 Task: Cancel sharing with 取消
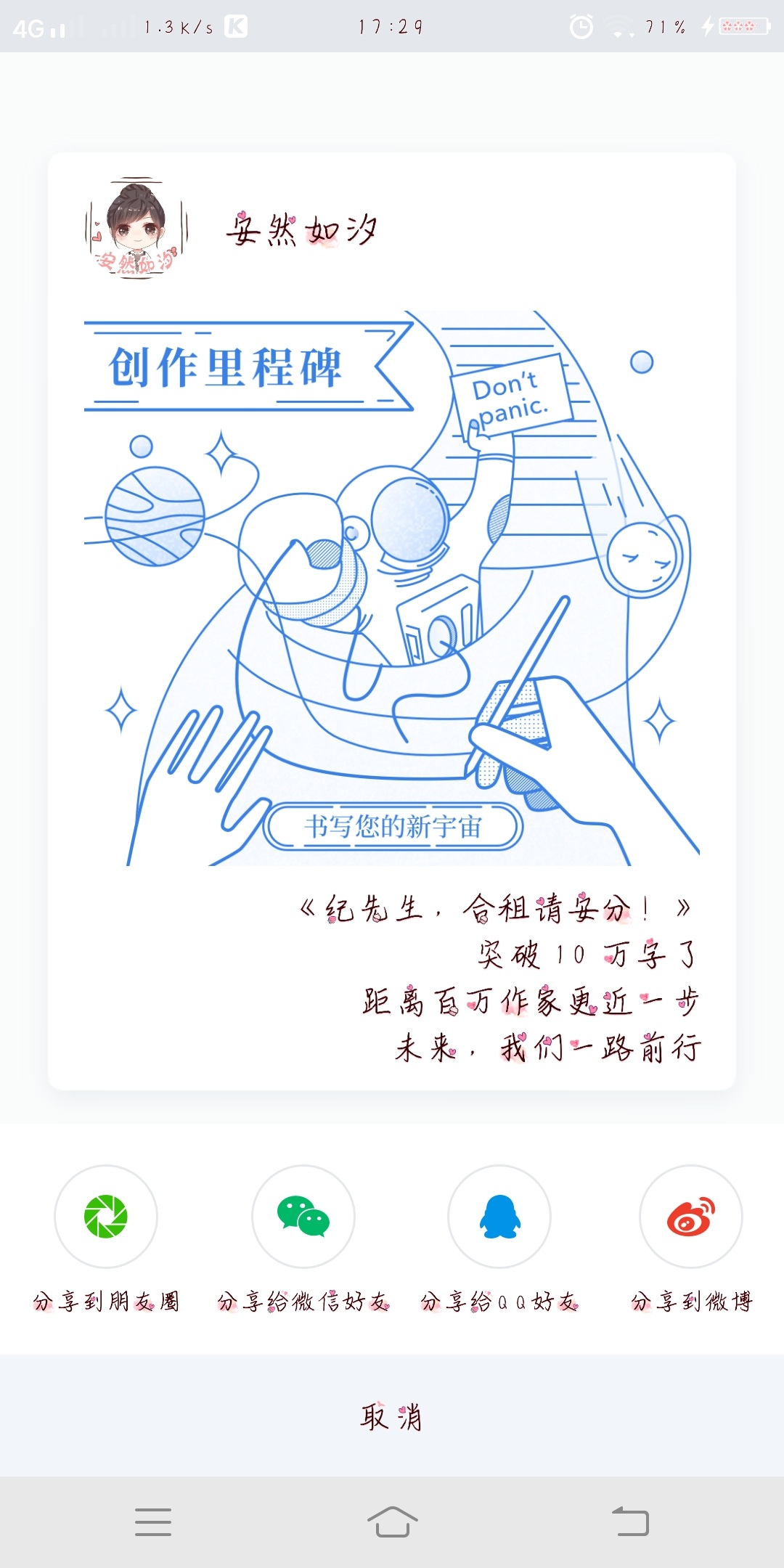pos(392,1416)
